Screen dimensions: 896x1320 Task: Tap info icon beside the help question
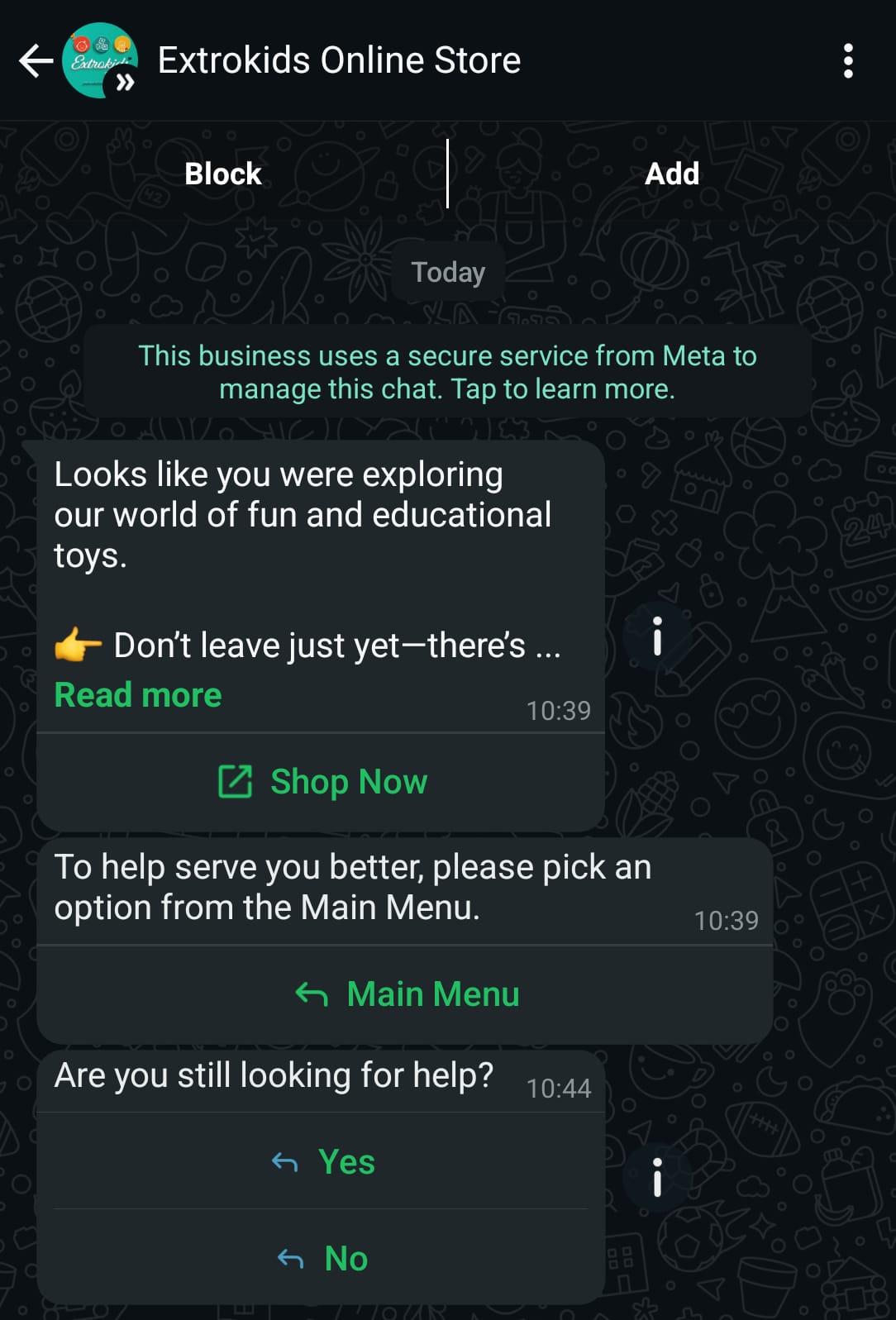pyautogui.click(x=657, y=1177)
